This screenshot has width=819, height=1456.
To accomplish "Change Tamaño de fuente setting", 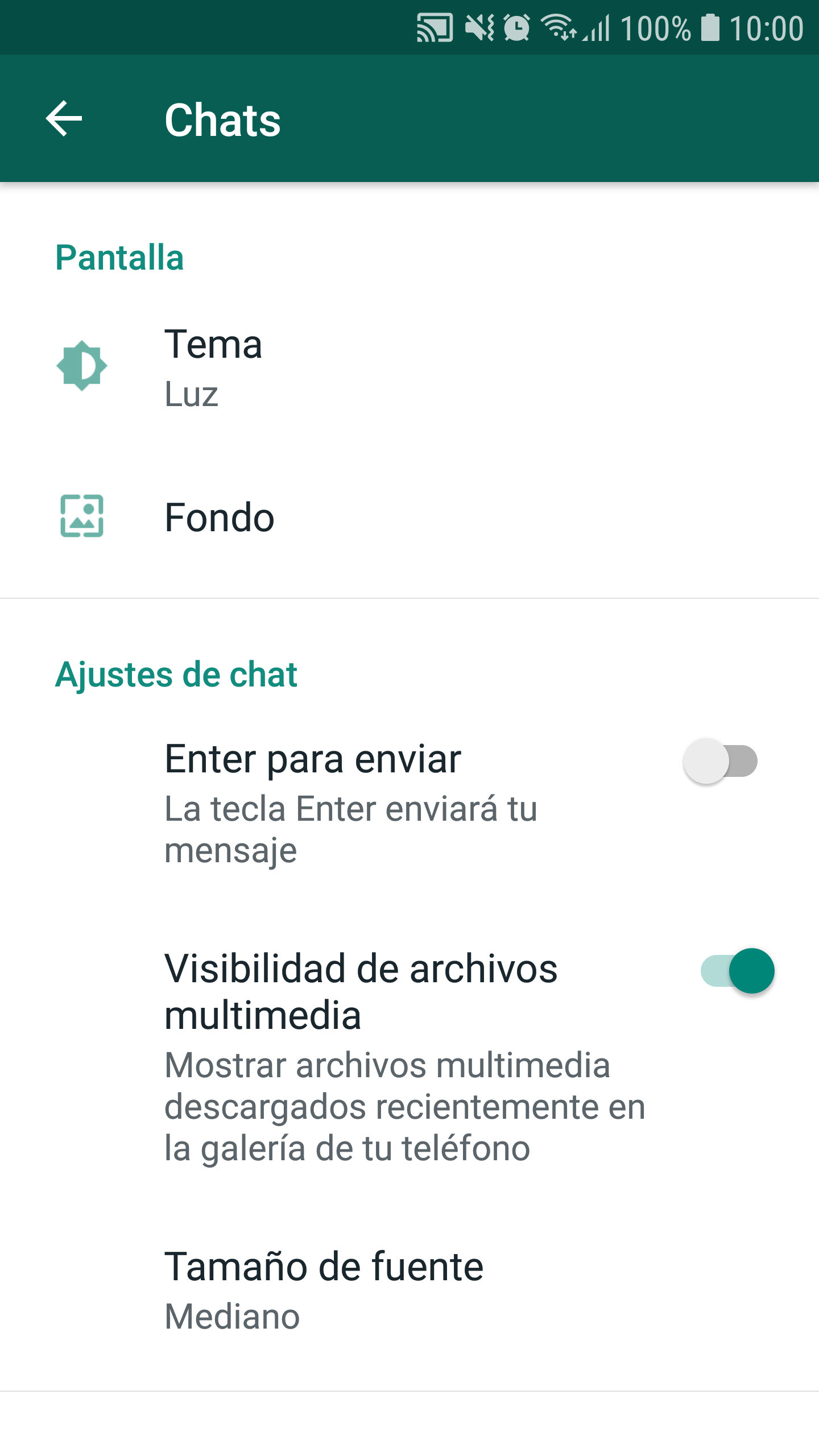I will tap(323, 1290).
